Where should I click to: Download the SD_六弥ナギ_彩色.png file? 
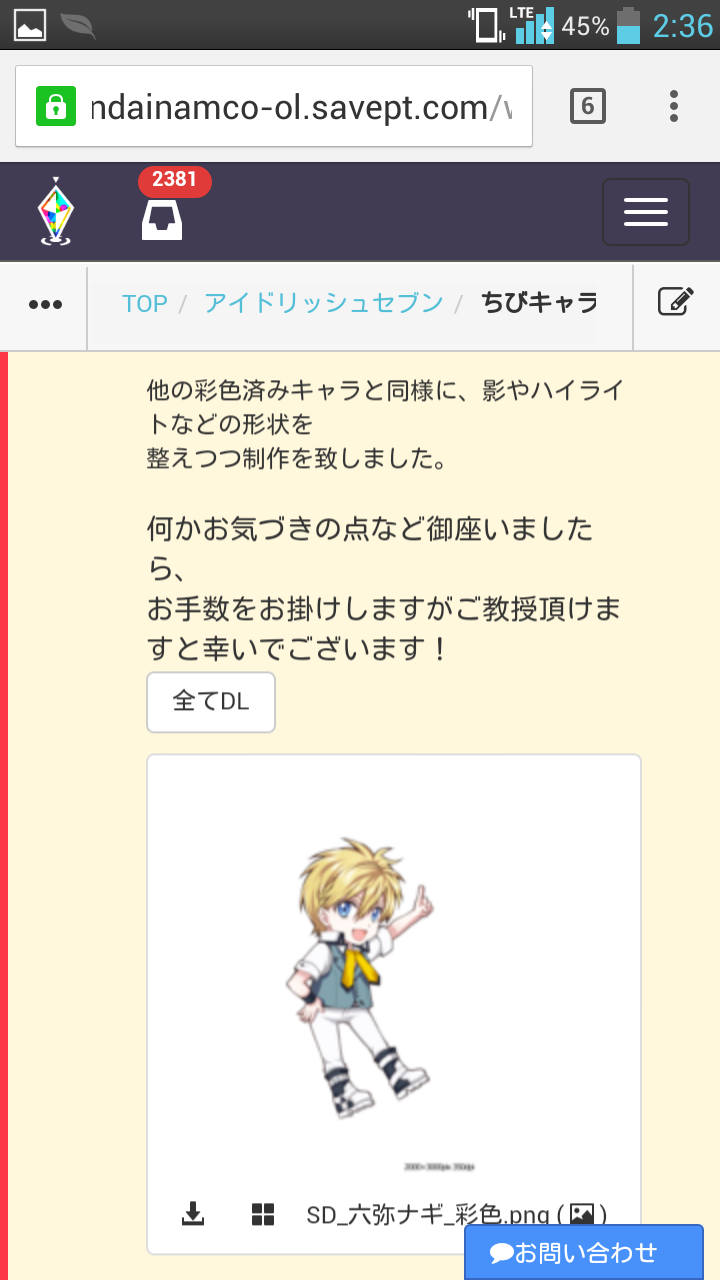[x=193, y=1214]
